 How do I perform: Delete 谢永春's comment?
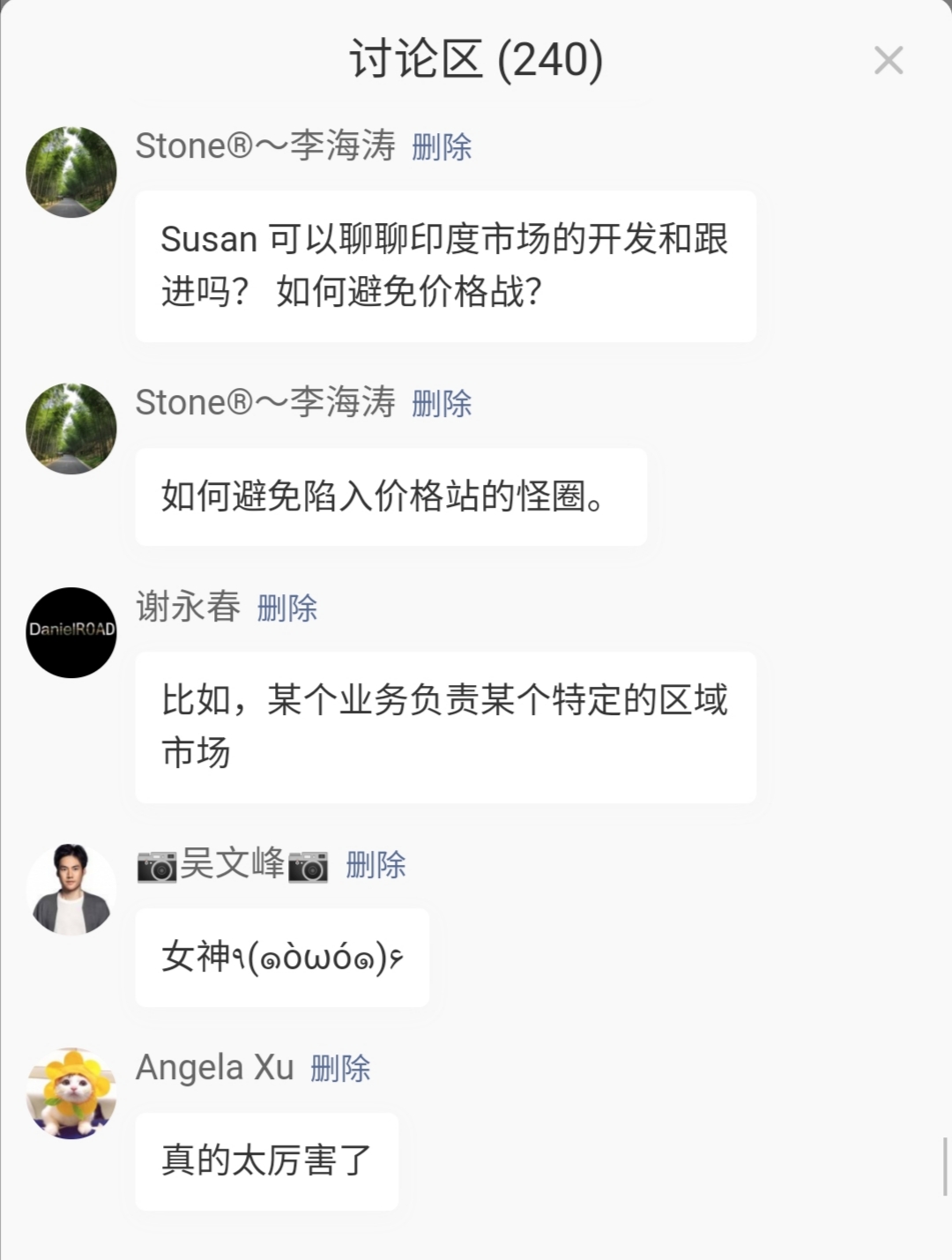(286, 608)
